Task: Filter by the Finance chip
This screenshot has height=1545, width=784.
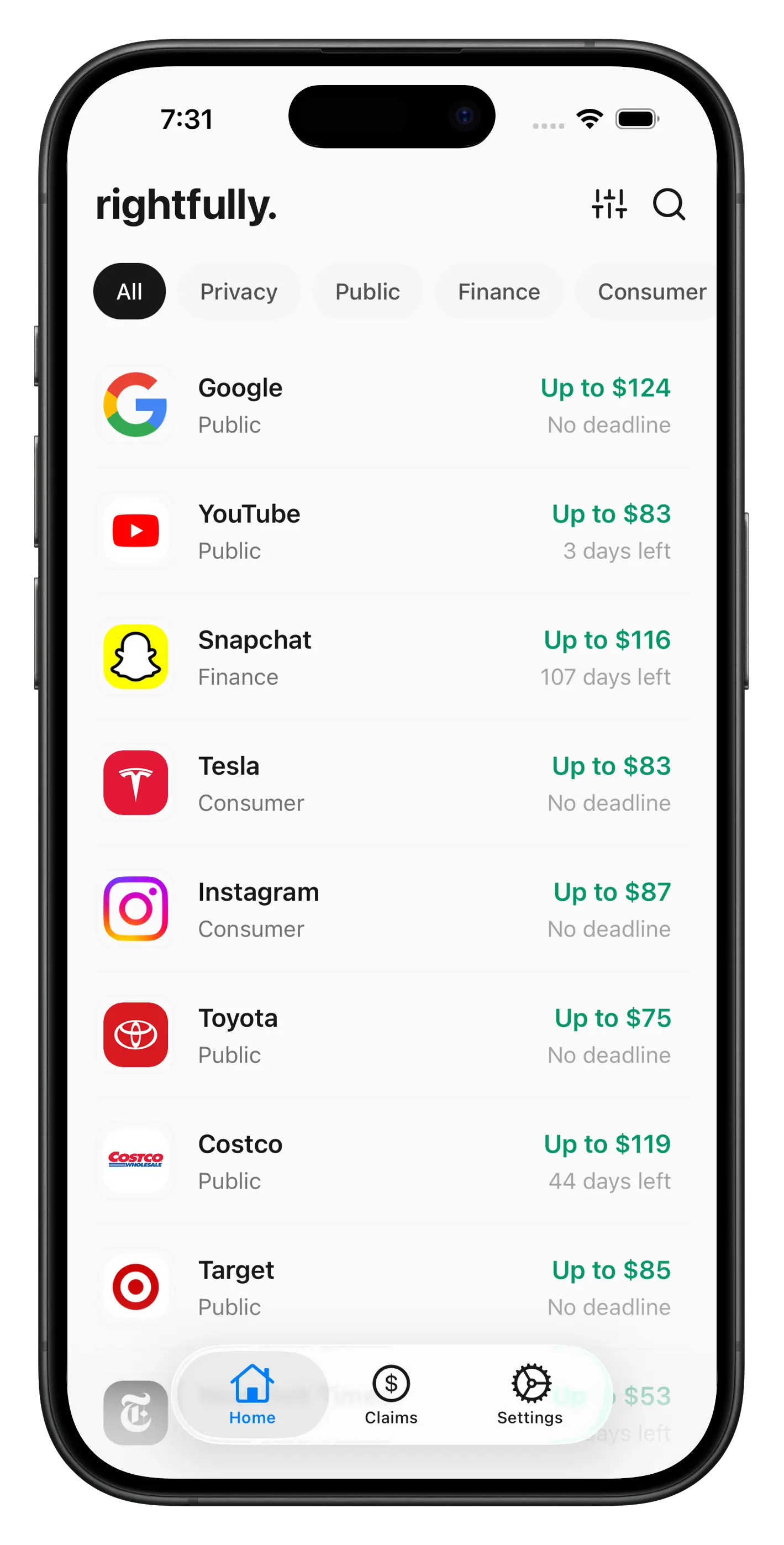Action: [x=498, y=292]
